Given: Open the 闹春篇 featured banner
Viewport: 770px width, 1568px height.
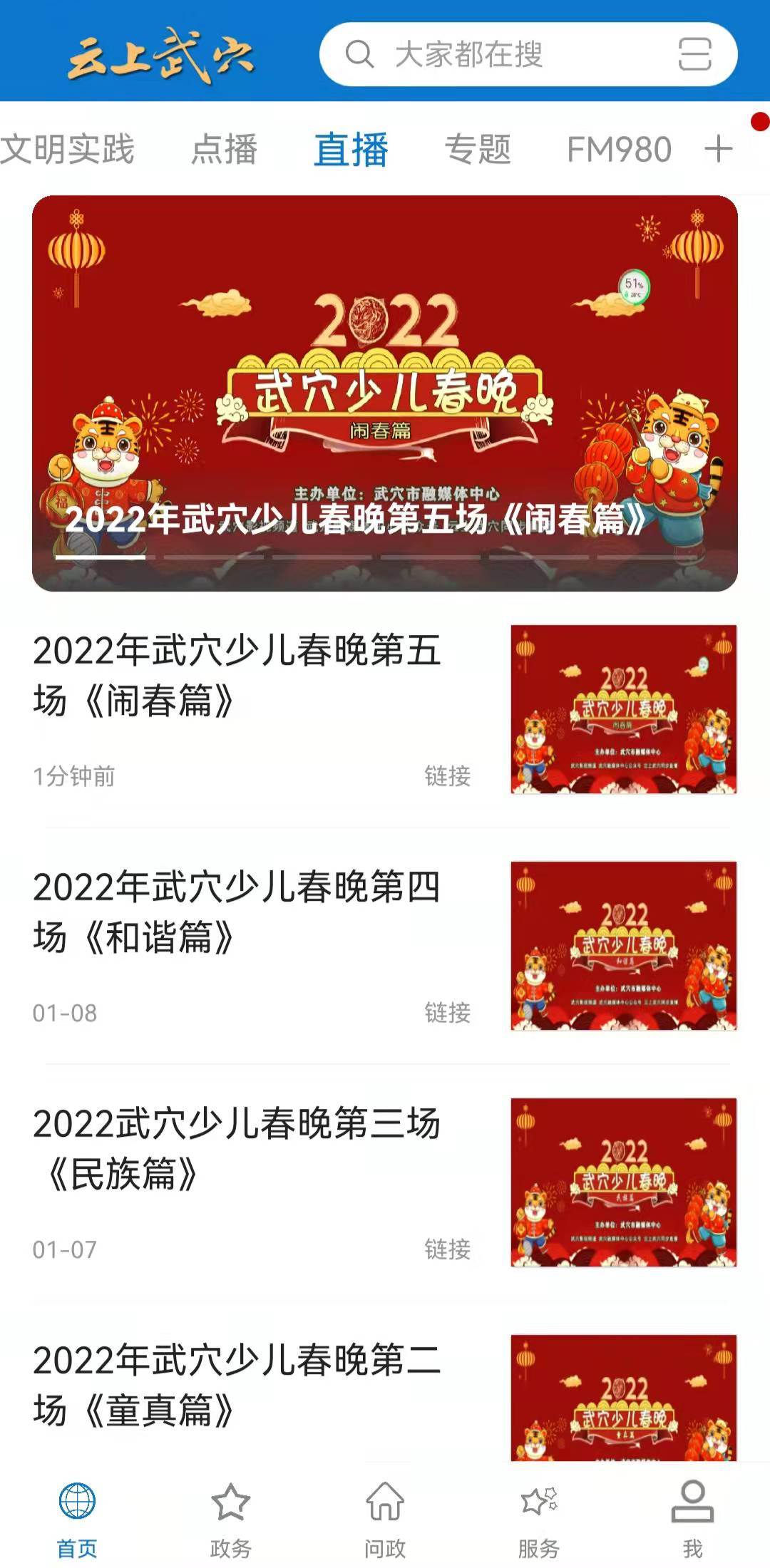Looking at the screenshot, I should (385, 393).
